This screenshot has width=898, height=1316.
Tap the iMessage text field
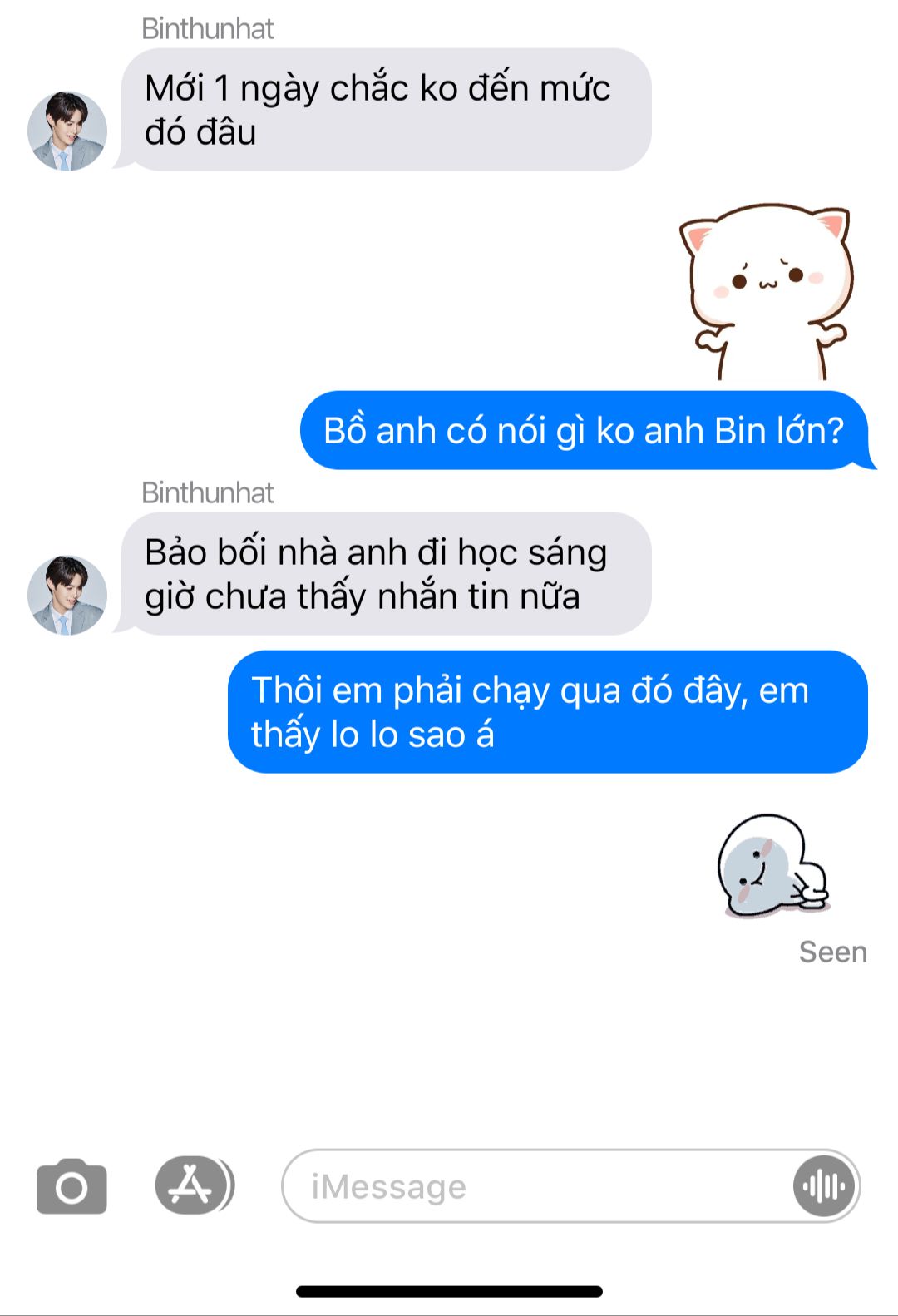tap(532, 1186)
